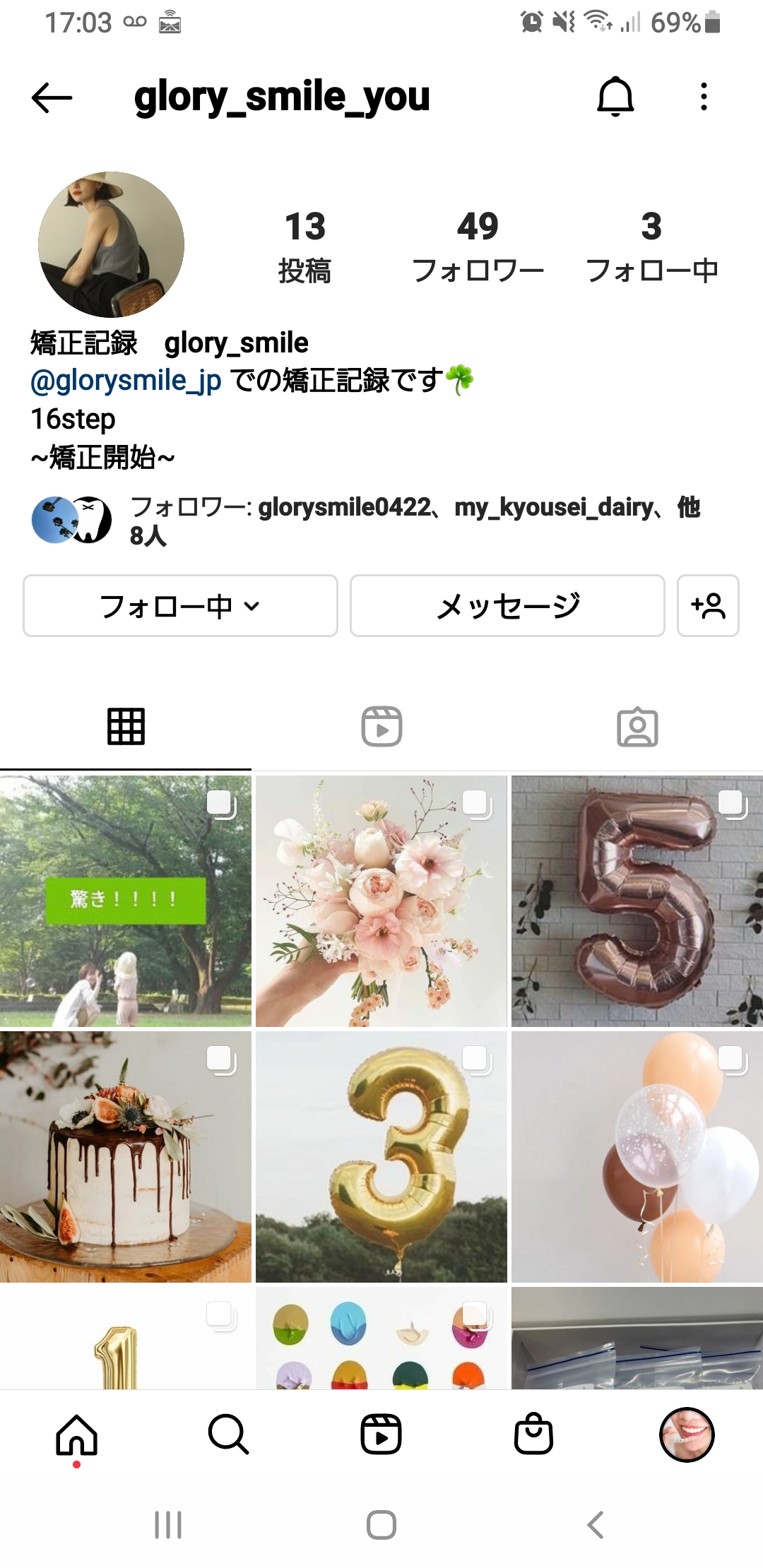Viewport: 763px width, 1568px height.
Task: Tap the Reels icon in bottom navigation
Action: pos(381,1435)
